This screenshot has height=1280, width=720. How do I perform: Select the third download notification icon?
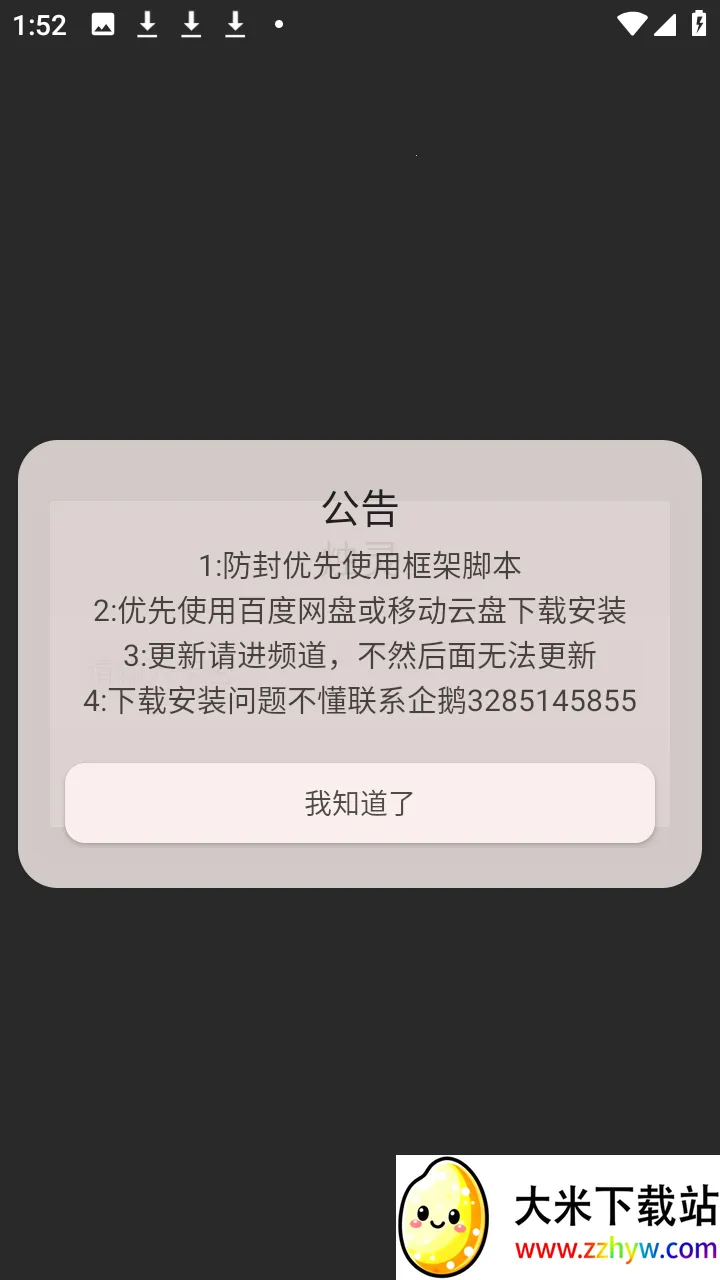pyautogui.click(x=234, y=23)
